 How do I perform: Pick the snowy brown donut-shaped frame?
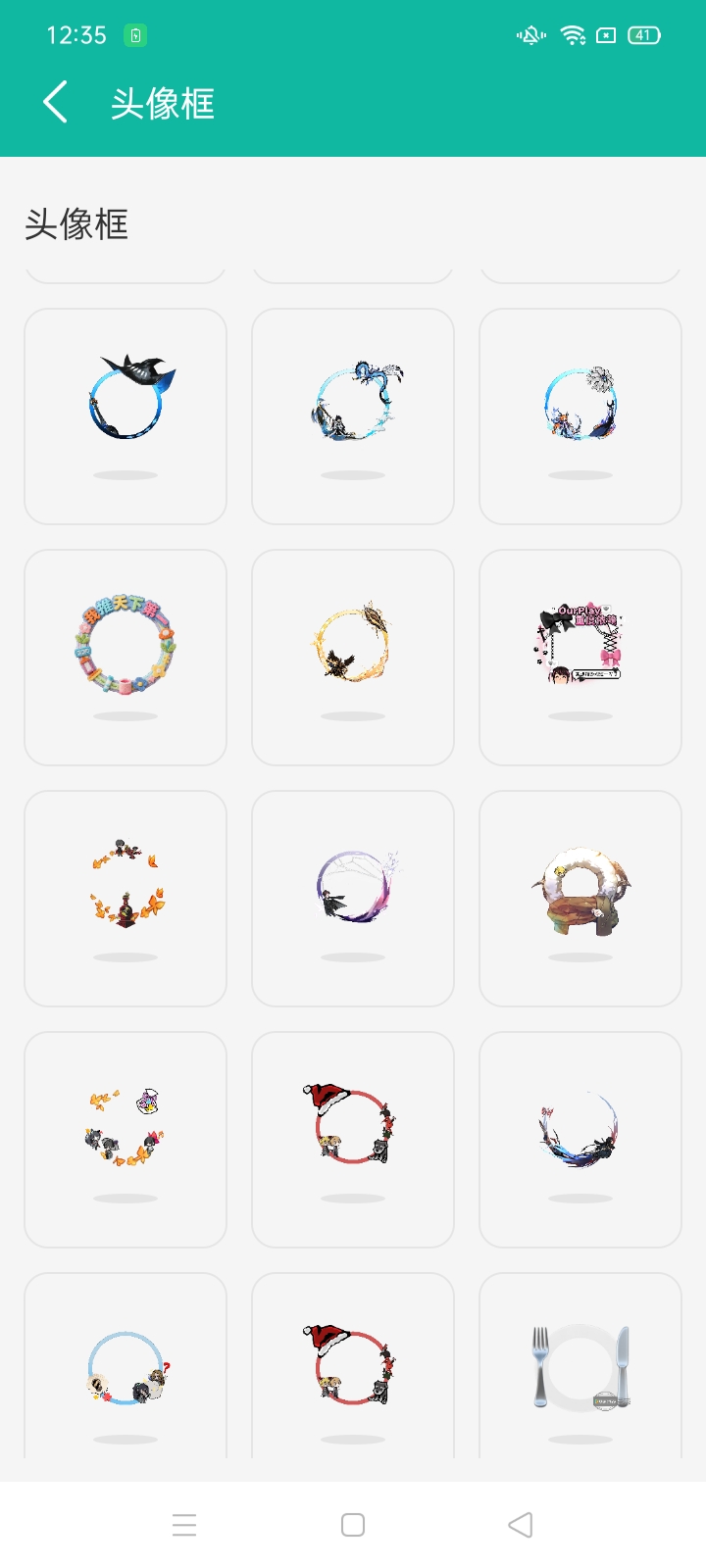[580, 898]
